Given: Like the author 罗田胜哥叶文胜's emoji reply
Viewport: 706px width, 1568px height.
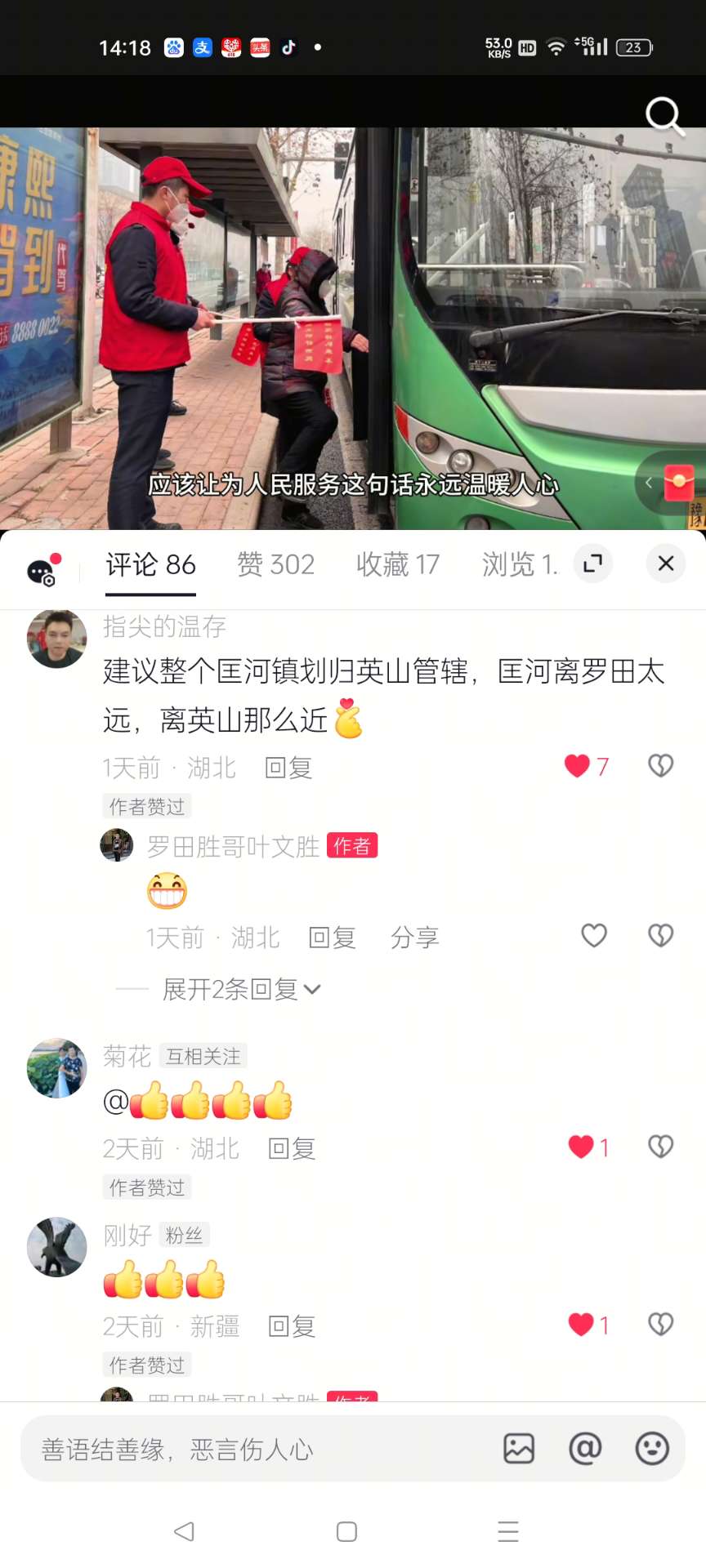Looking at the screenshot, I should coord(594,936).
